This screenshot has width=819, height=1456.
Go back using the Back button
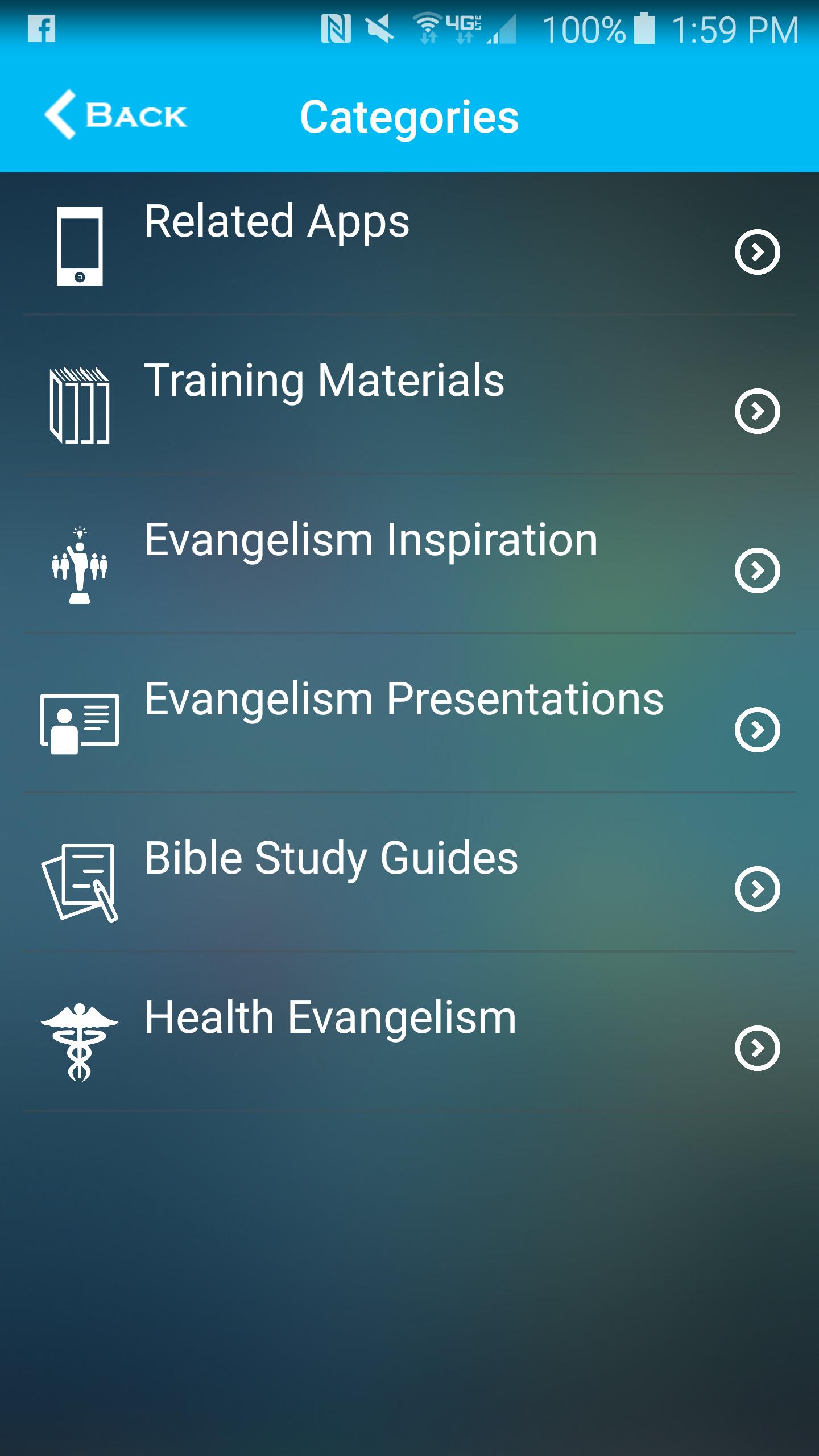coord(117,115)
